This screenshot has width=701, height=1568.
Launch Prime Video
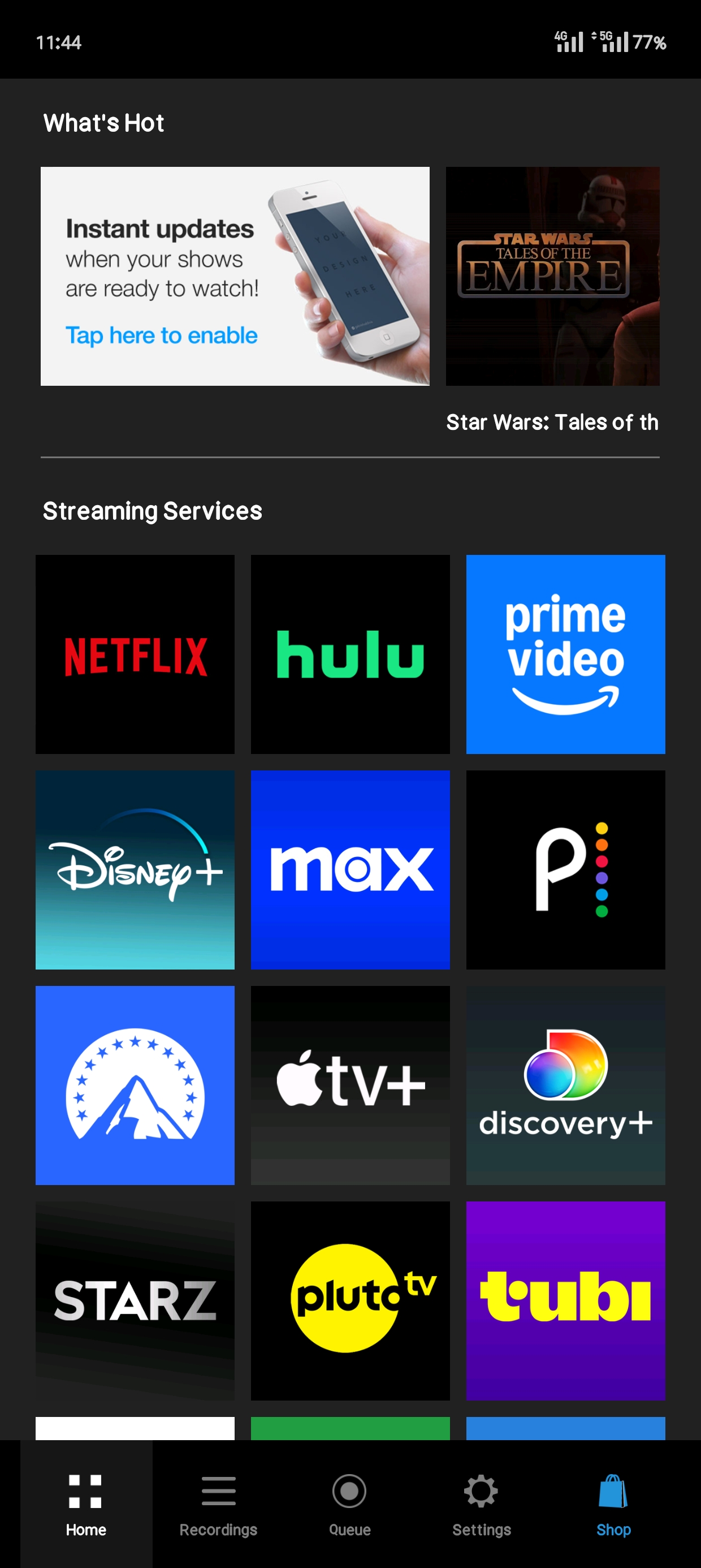coord(565,654)
